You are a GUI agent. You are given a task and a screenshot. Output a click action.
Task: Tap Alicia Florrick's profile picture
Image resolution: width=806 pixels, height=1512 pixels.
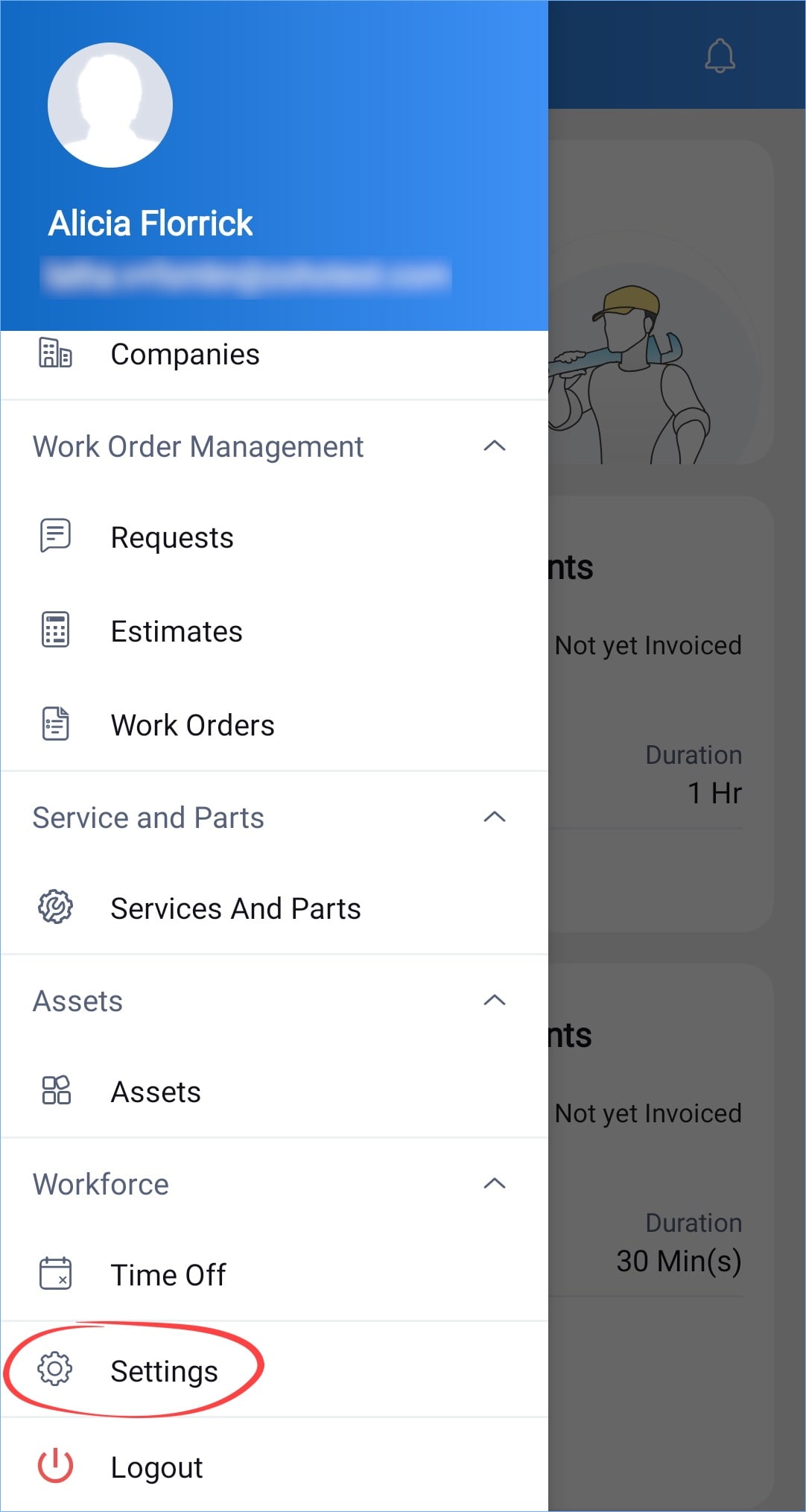point(110,105)
